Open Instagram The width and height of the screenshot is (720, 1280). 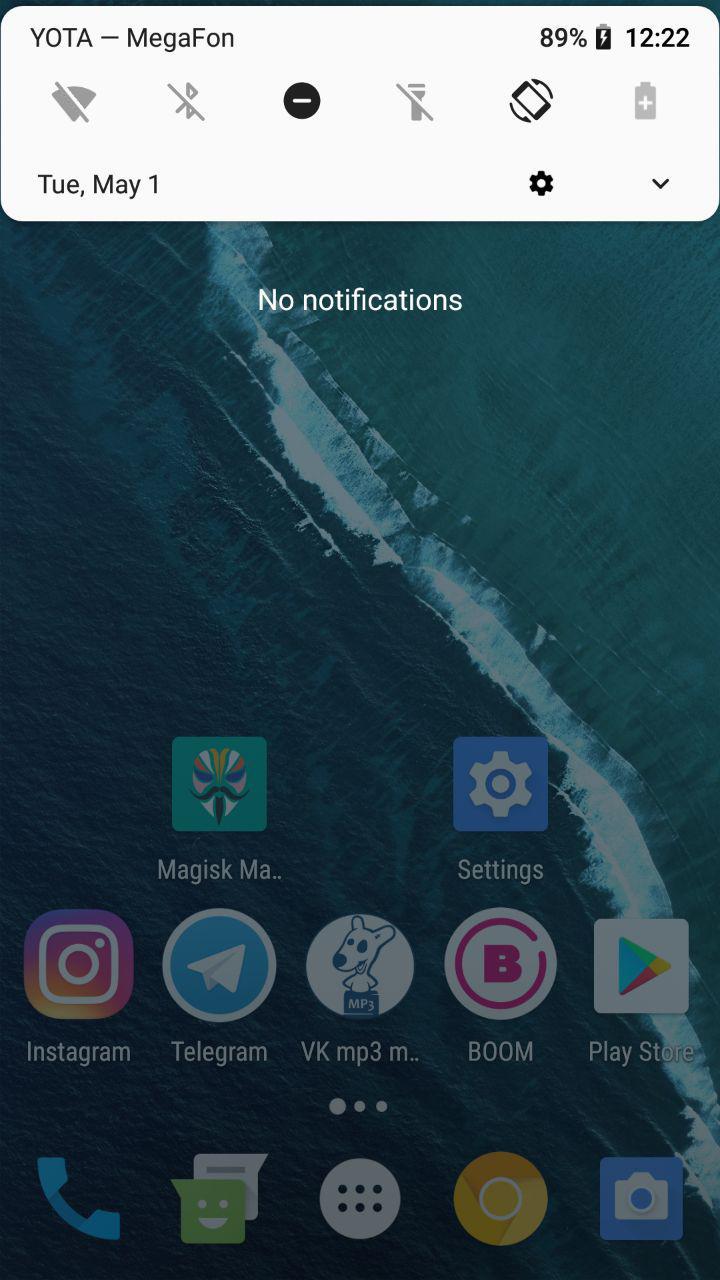pos(78,965)
